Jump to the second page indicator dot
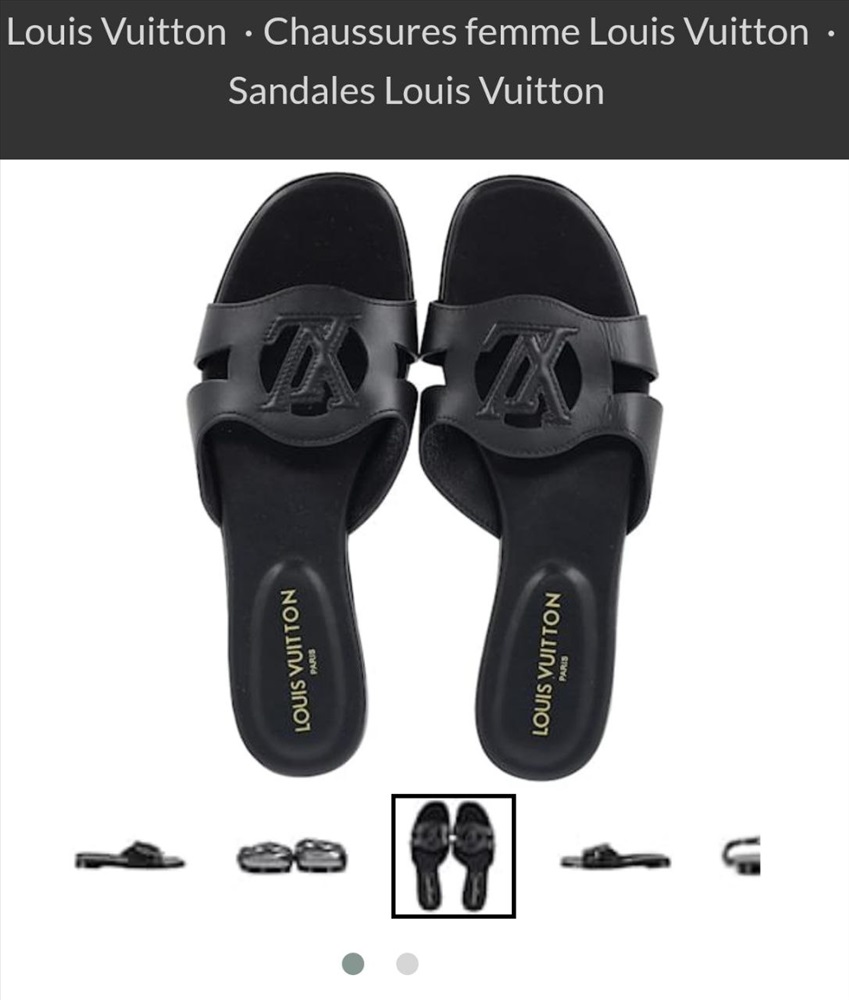The height and width of the screenshot is (1000, 849). tap(406, 964)
